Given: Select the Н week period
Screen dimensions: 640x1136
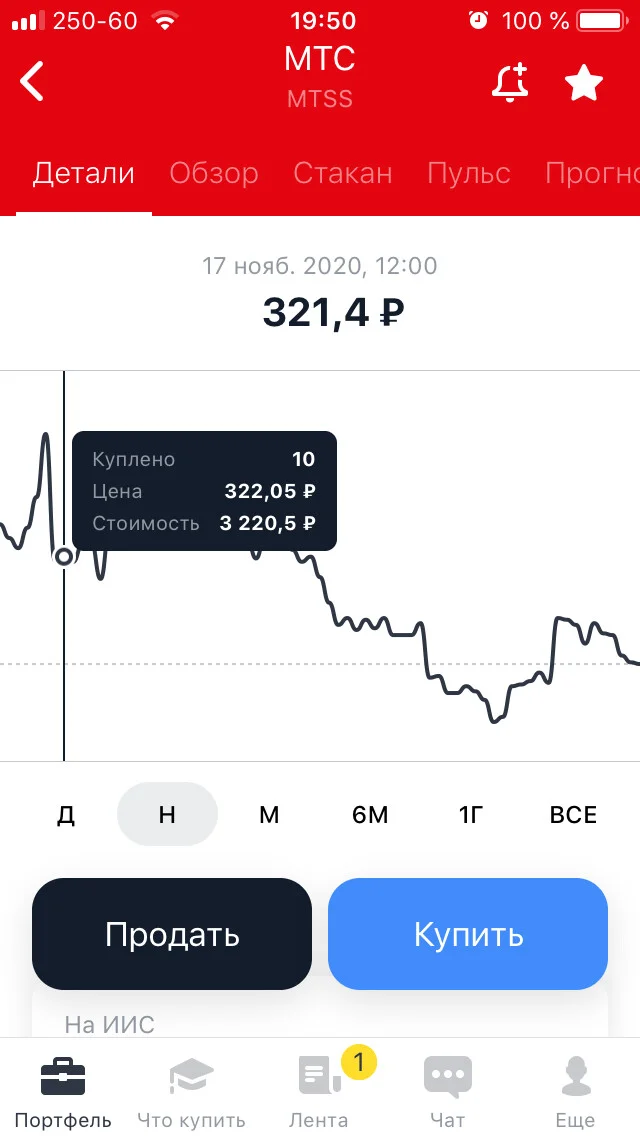Looking at the screenshot, I should tap(167, 814).
